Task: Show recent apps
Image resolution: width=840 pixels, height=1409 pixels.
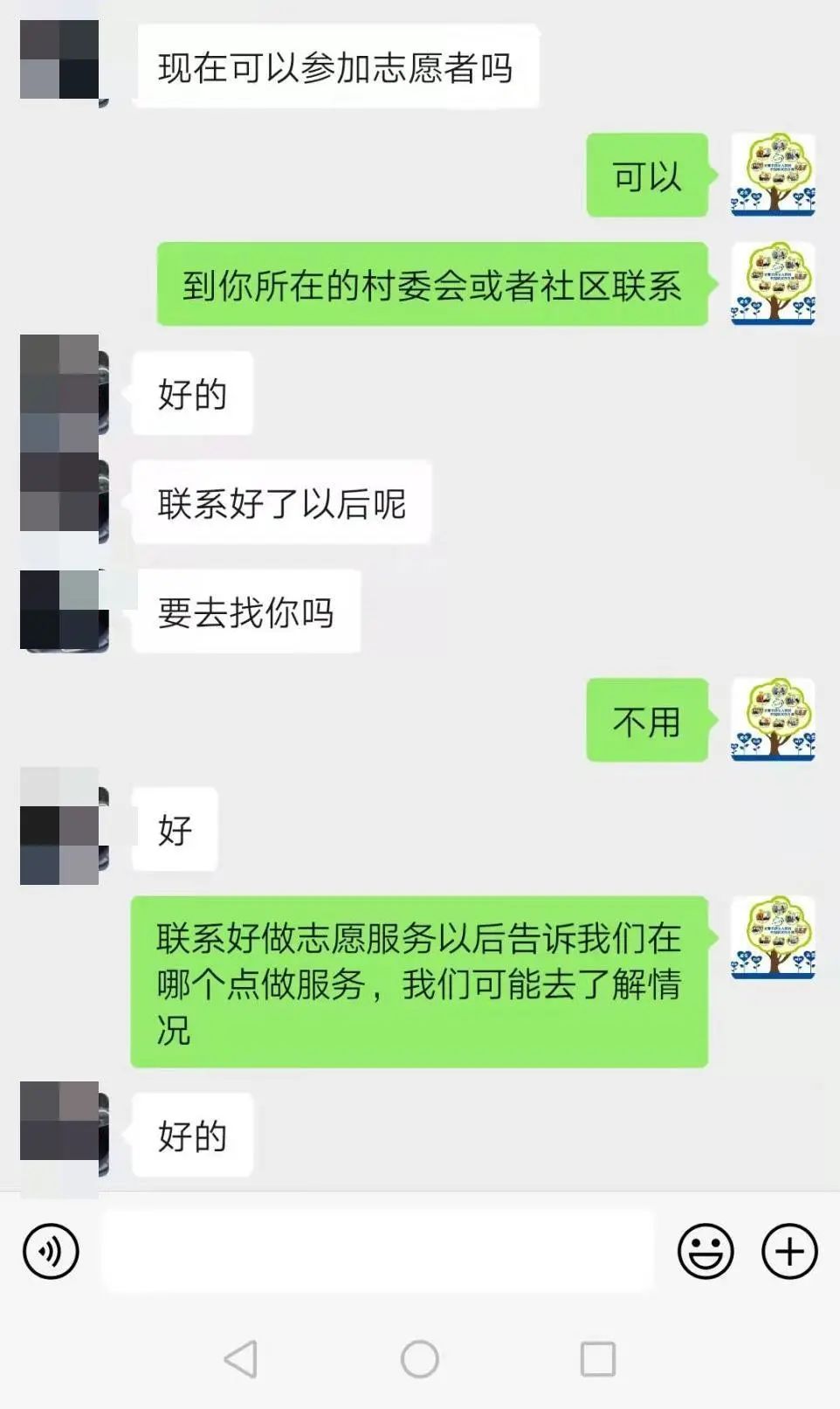Action: click(x=598, y=1359)
